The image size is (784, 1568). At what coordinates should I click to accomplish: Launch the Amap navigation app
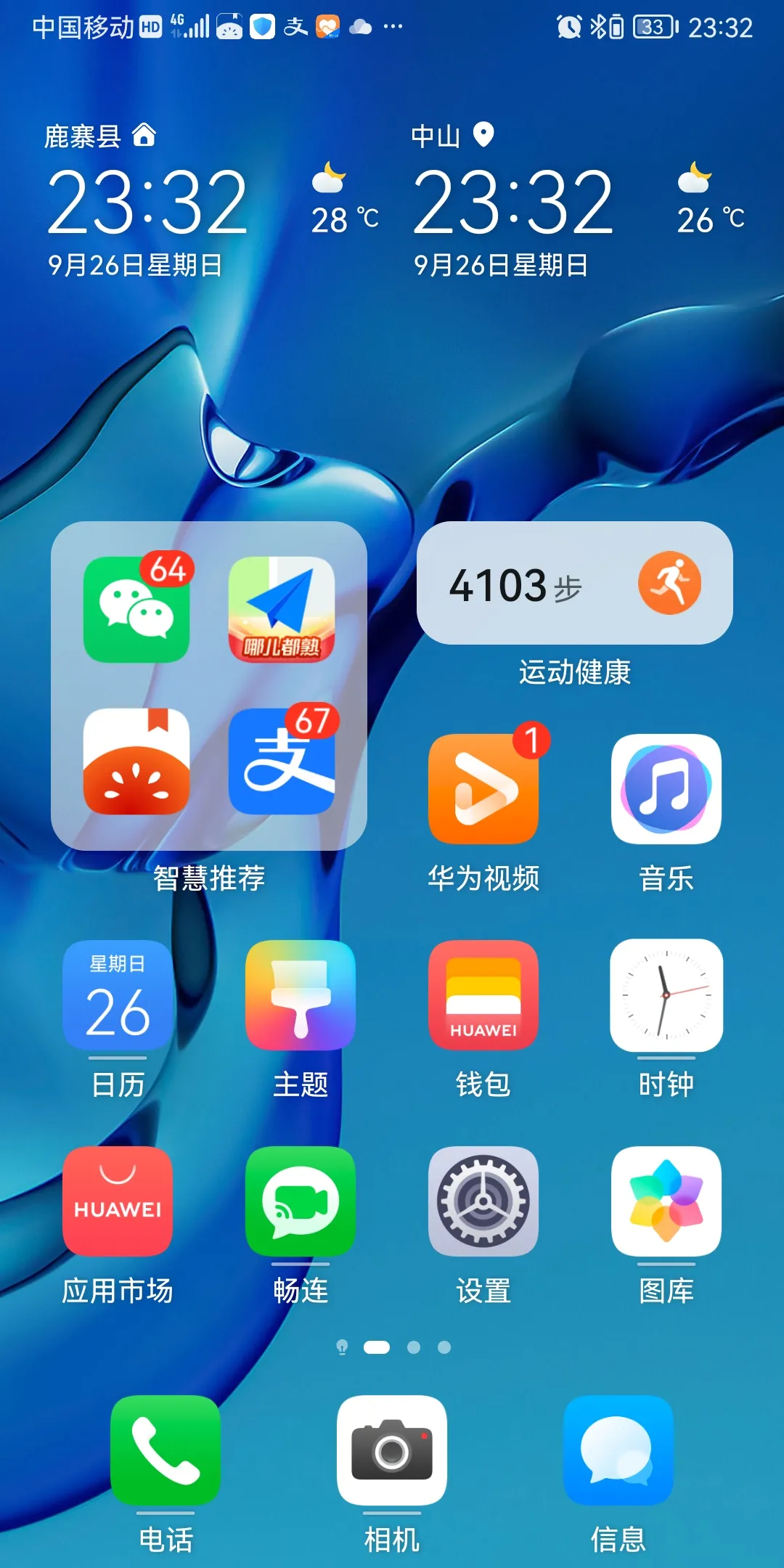(282, 610)
